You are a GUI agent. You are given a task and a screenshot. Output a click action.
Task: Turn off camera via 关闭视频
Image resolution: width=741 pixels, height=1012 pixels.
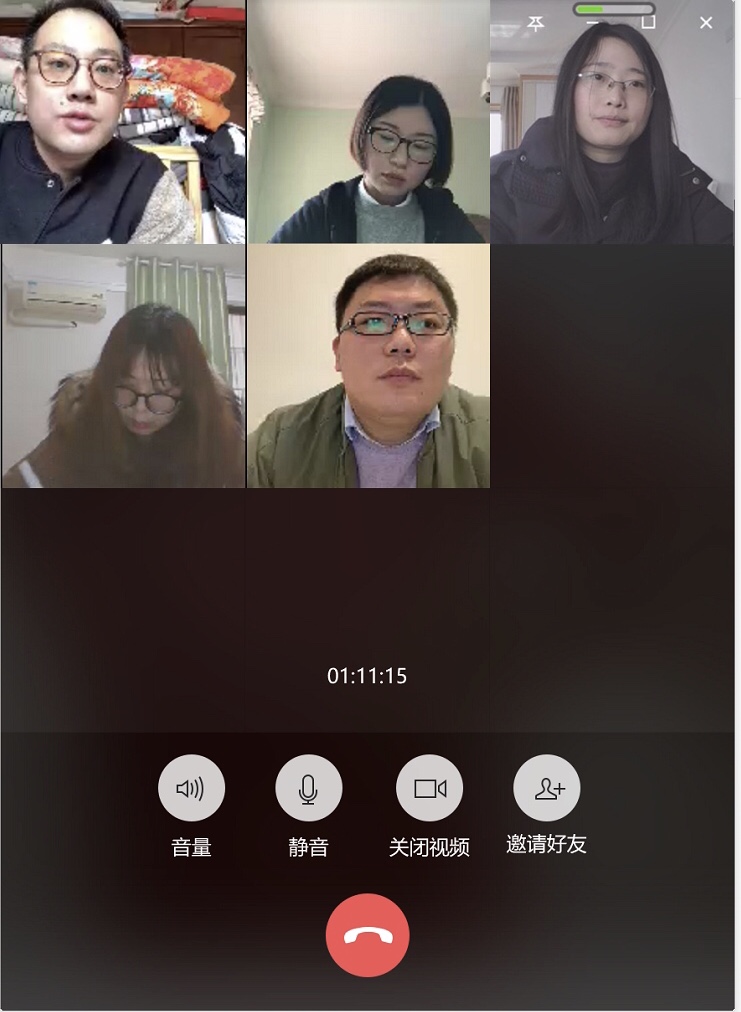point(429,788)
